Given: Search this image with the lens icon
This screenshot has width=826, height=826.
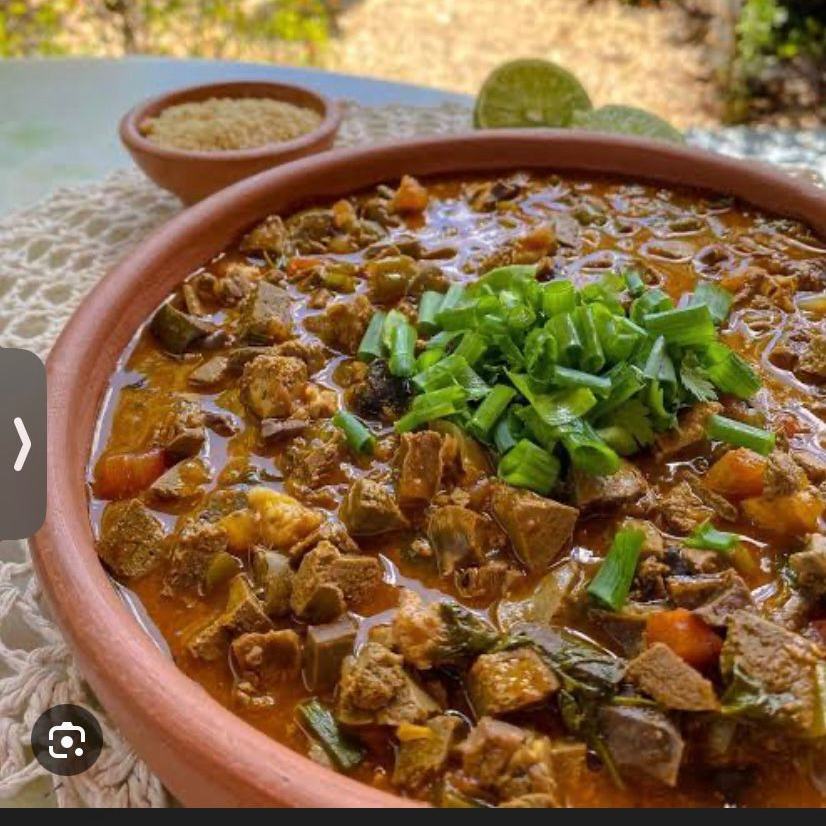Looking at the screenshot, I should pos(67,740).
